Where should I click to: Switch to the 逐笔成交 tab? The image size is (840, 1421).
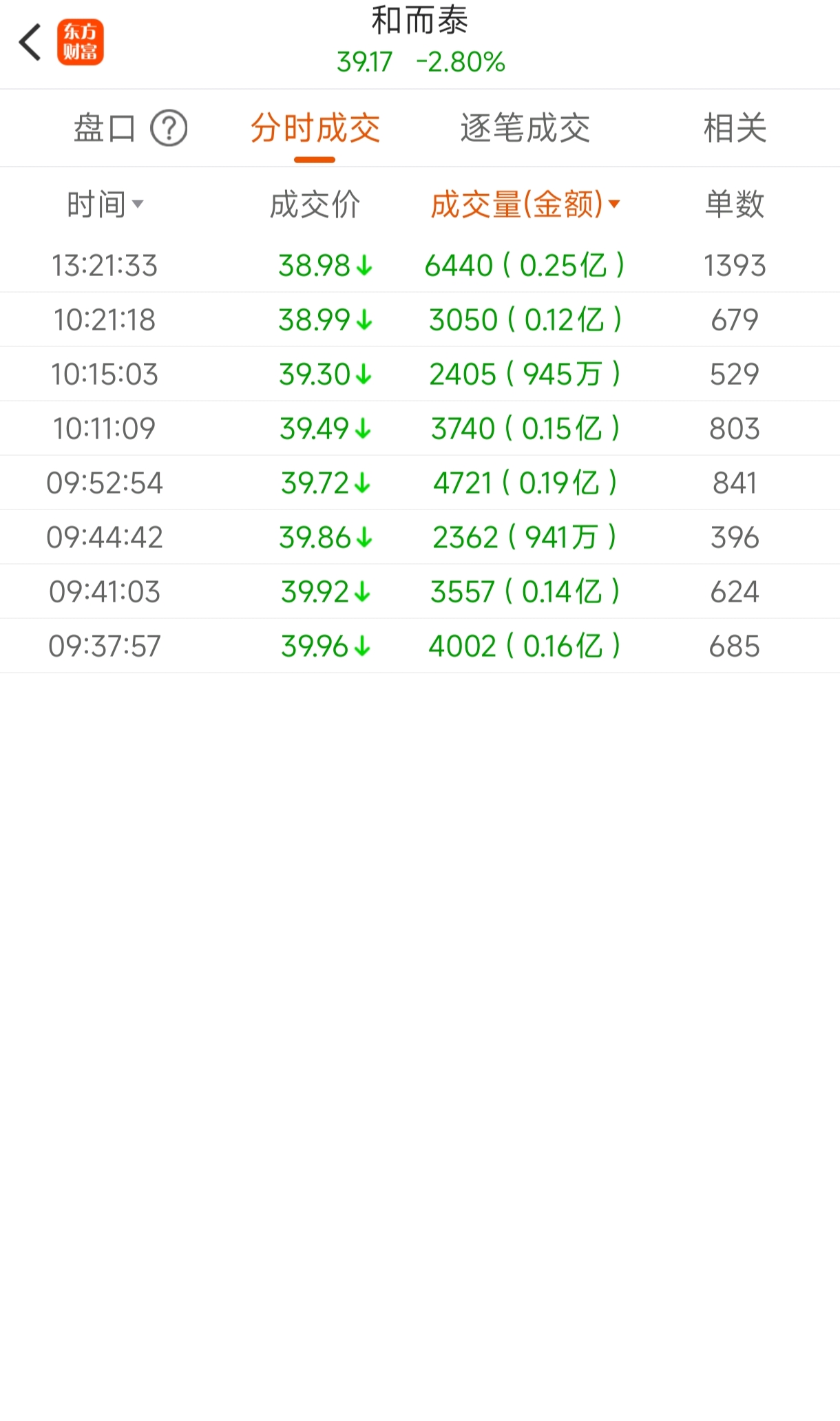[x=525, y=128]
